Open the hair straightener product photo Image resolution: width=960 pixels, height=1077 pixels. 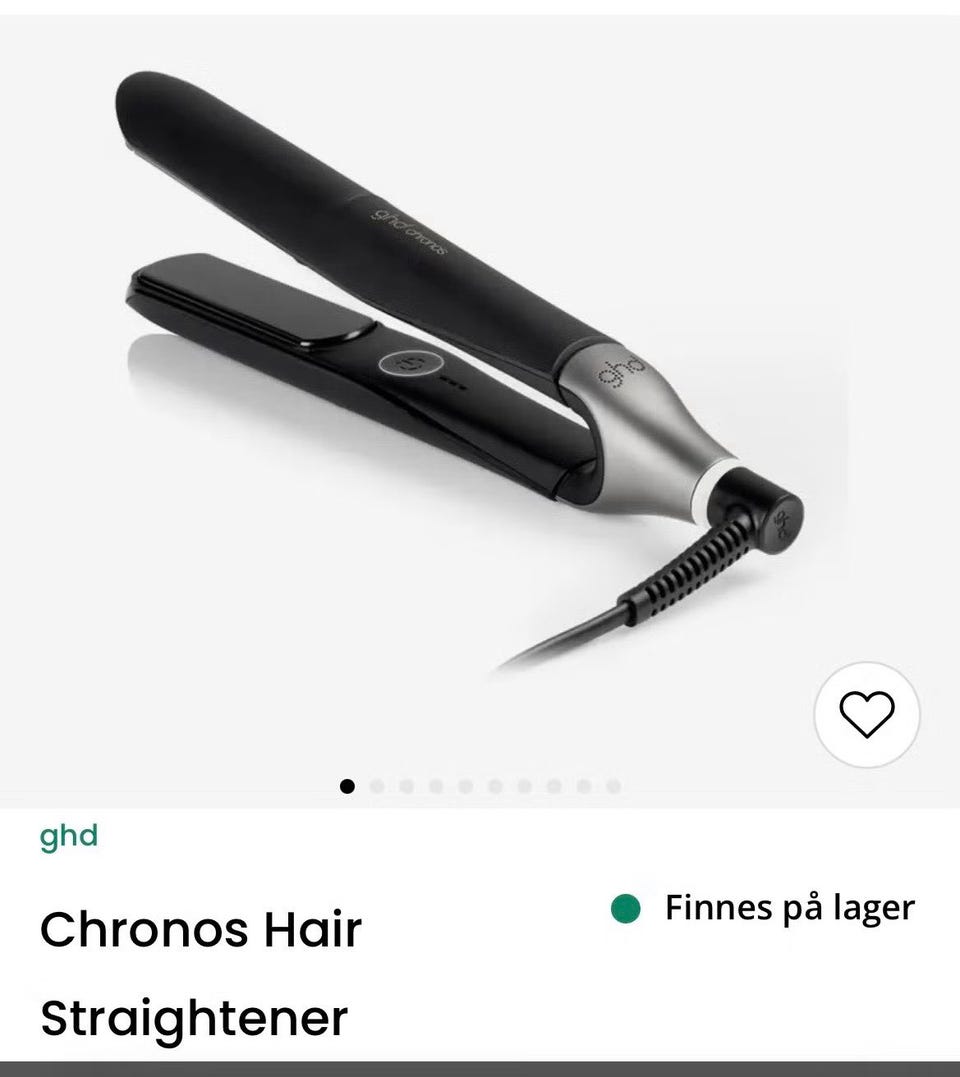click(460, 380)
